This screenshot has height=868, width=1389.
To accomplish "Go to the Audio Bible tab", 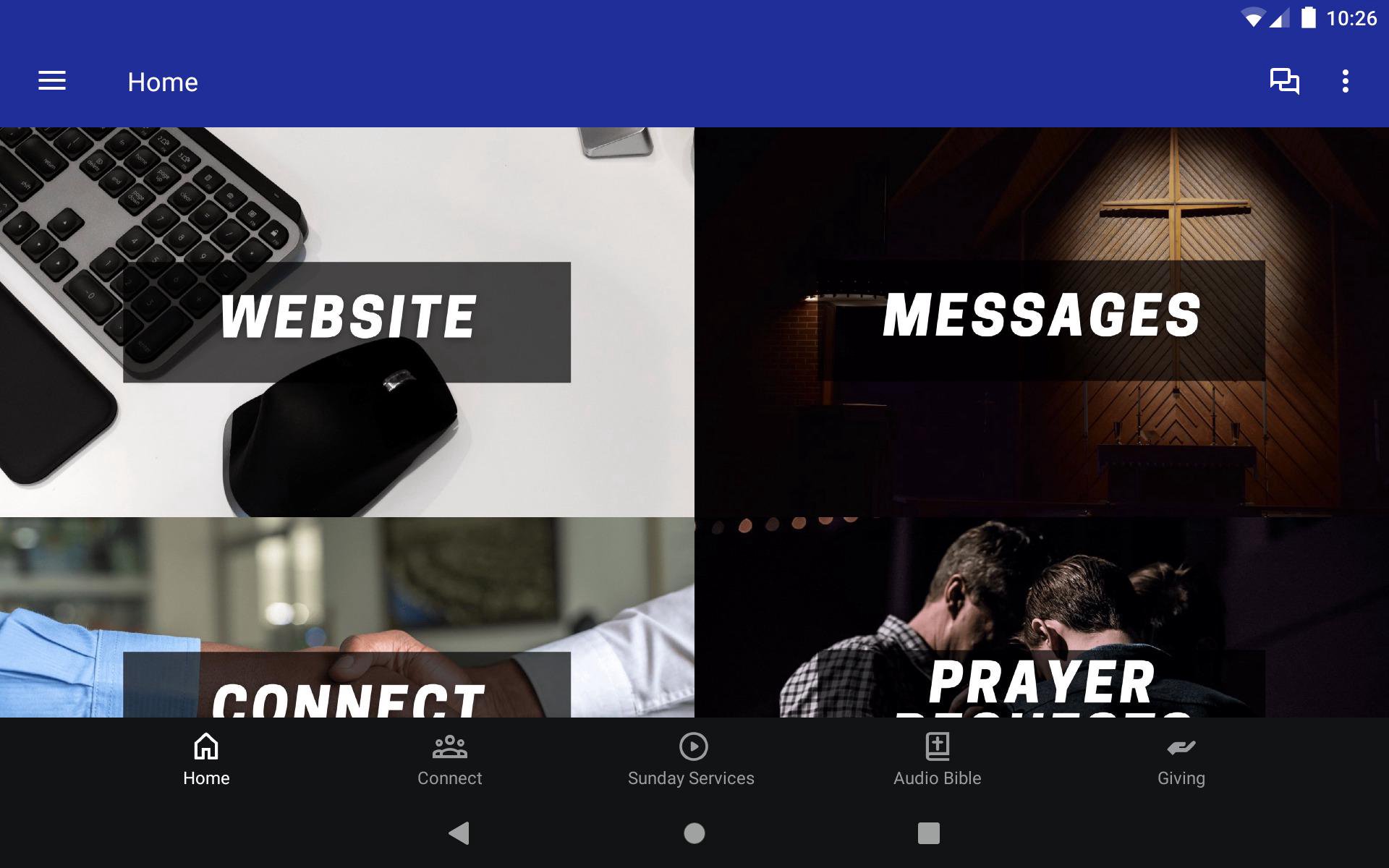I will tap(937, 760).
